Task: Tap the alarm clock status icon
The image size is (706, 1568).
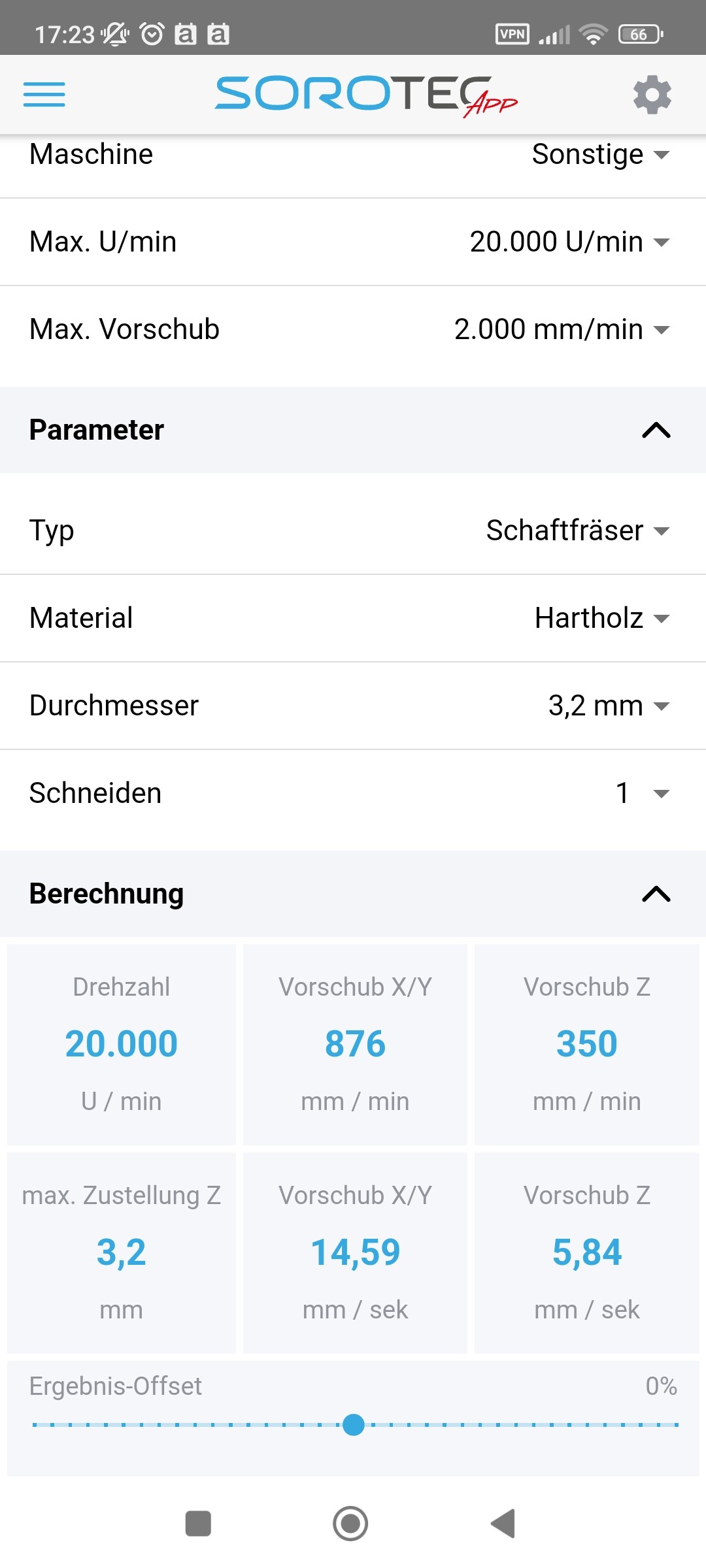Action: (152, 33)
